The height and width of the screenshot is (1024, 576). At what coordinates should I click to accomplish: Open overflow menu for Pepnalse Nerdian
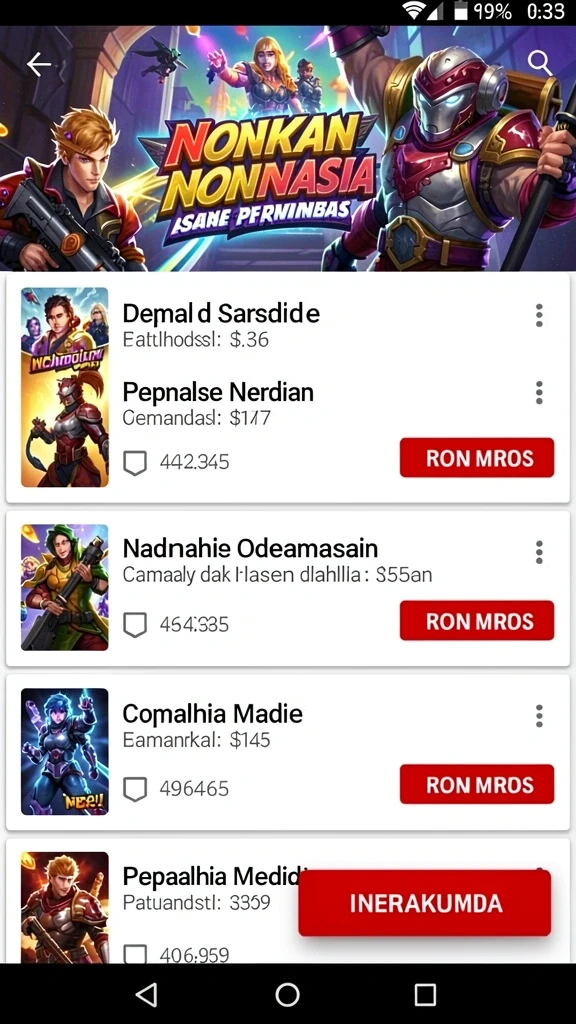539,393
